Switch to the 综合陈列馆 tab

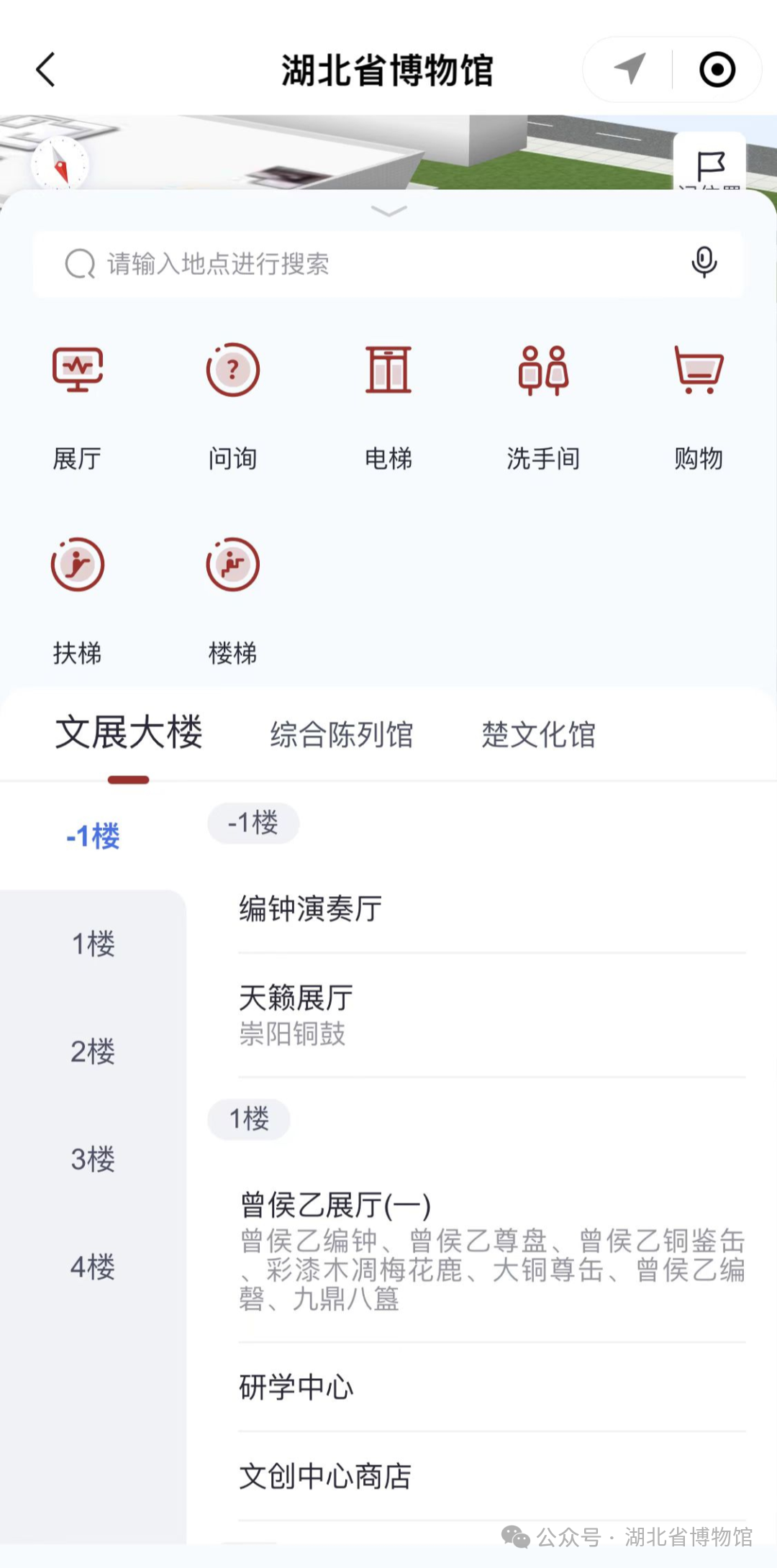tap(342, 735)
